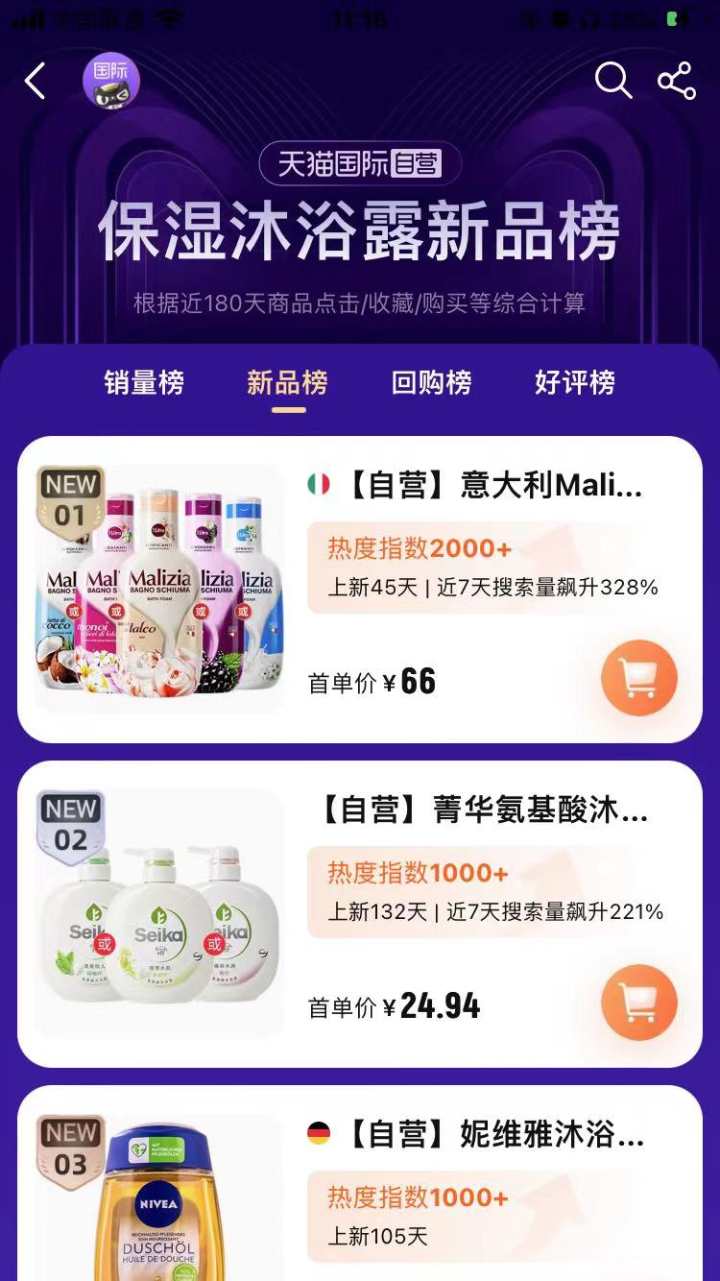This screenshot has width=720, height=1281.
Task: Select the 新品榜 tab
Action: coord(288,383)
